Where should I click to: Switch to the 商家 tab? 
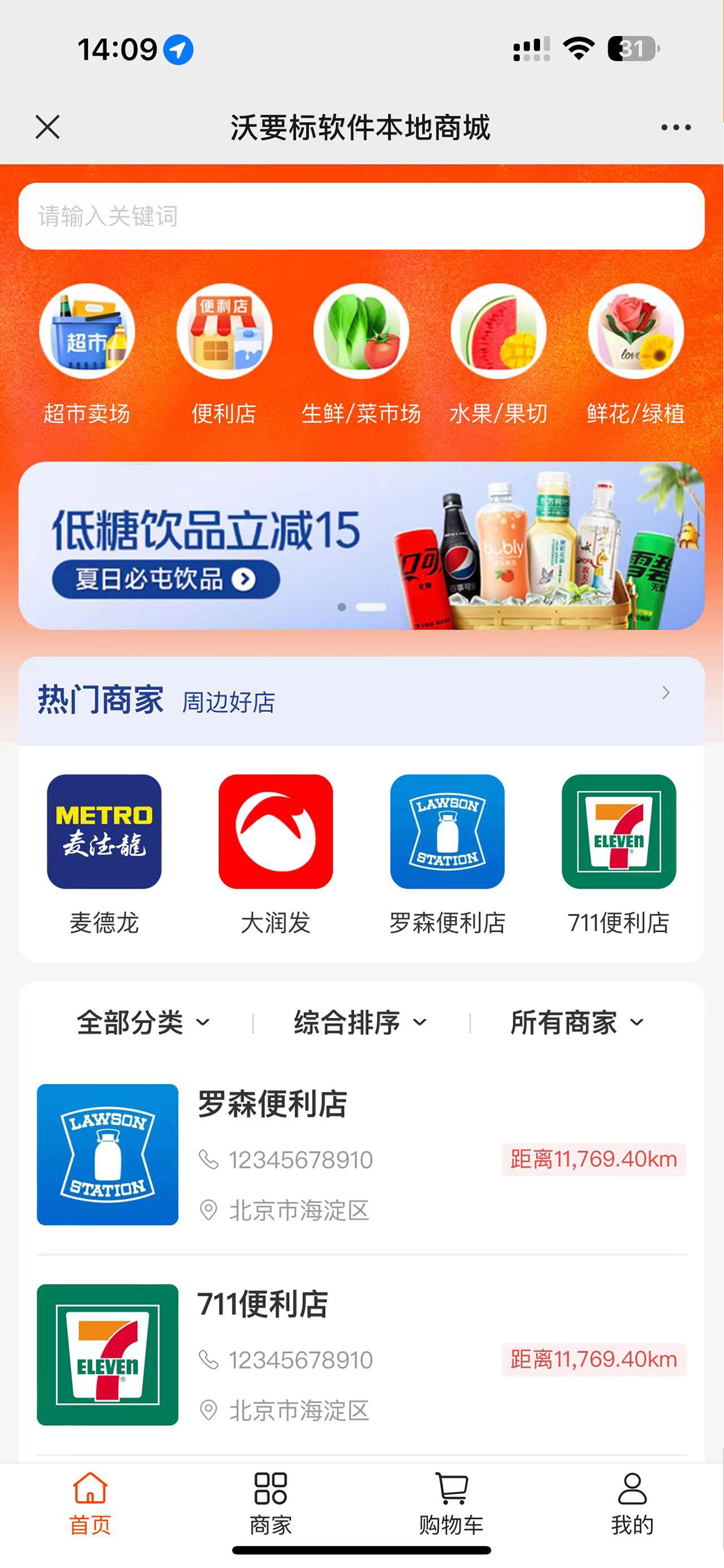(x=270, y=1504)
